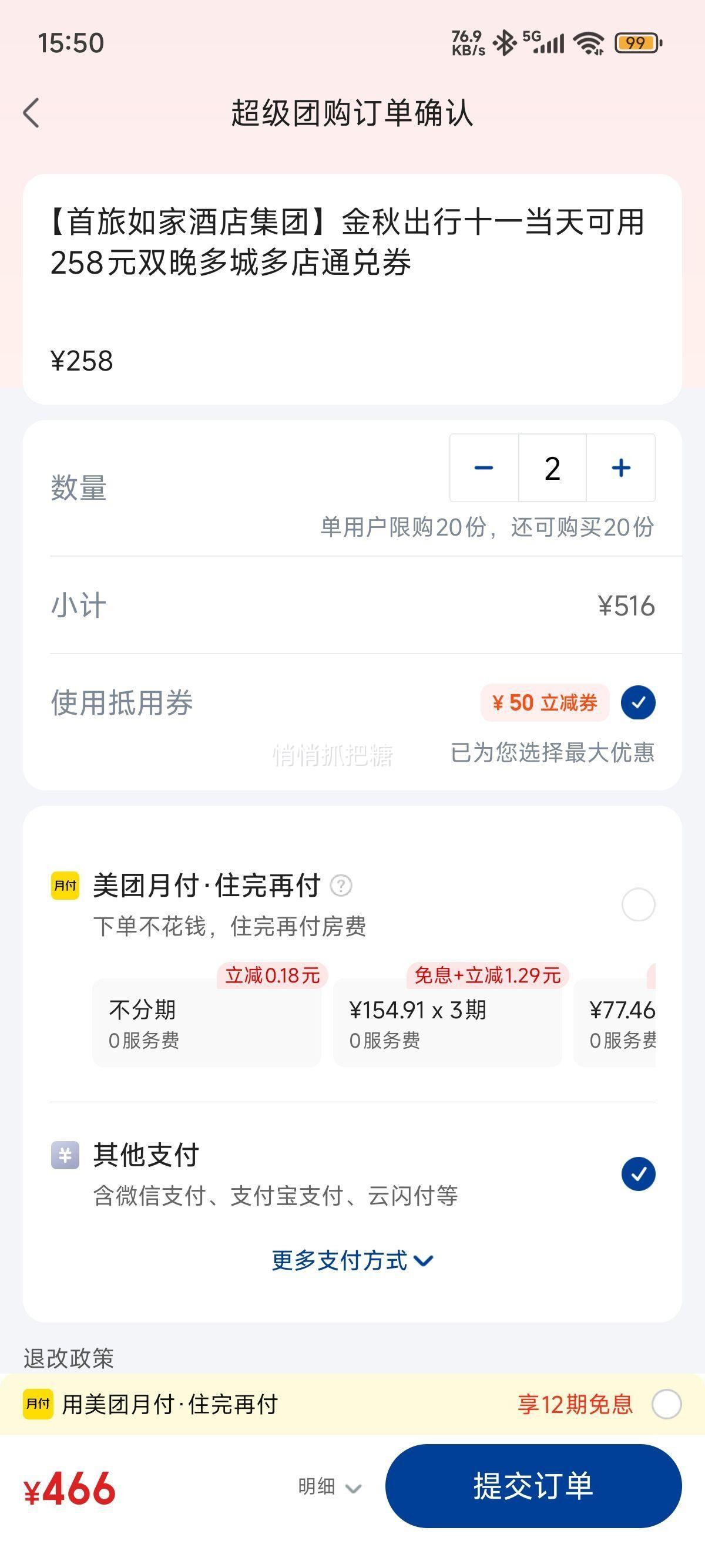Uncheck the ¥50 立减券 coupon
The height and width of the screenshot is (1568, 705).
point(637,702)
